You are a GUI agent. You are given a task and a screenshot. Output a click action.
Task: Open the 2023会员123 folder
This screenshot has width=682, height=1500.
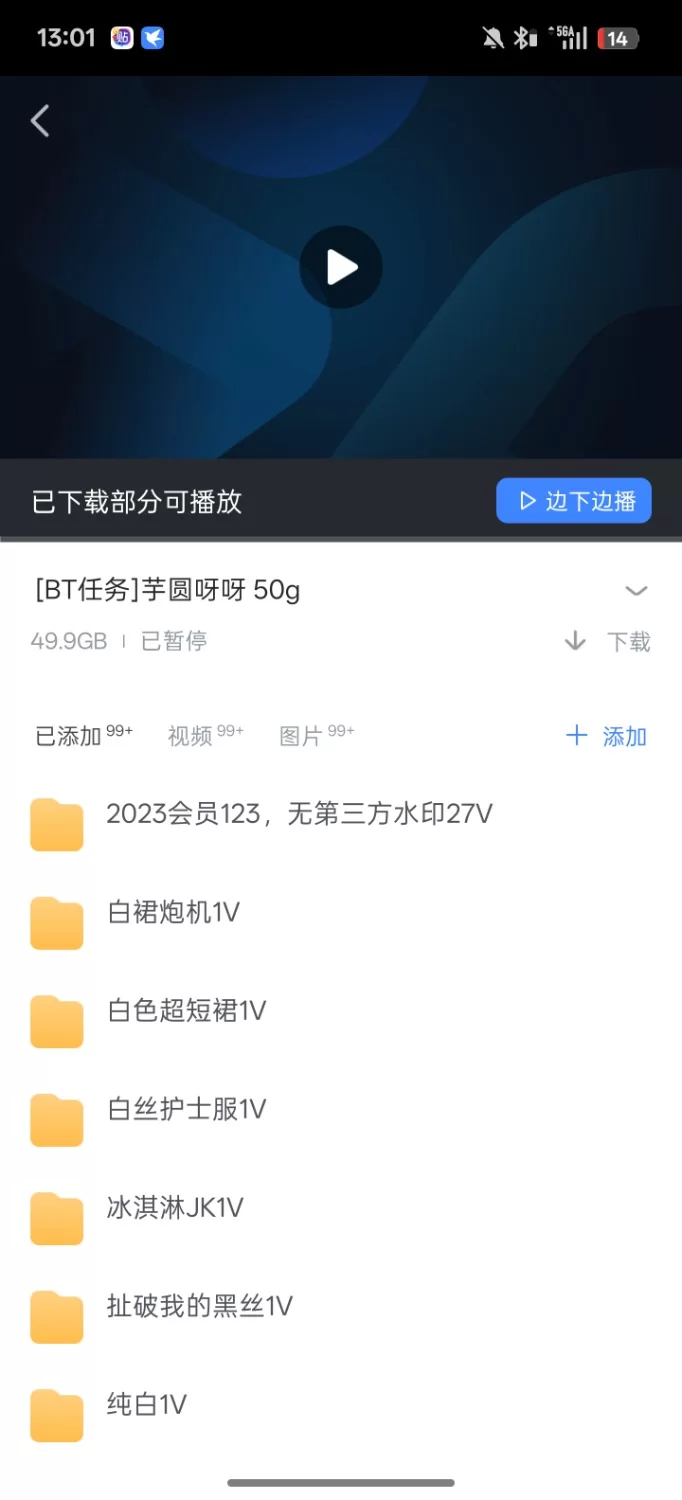tap(299, 815)
